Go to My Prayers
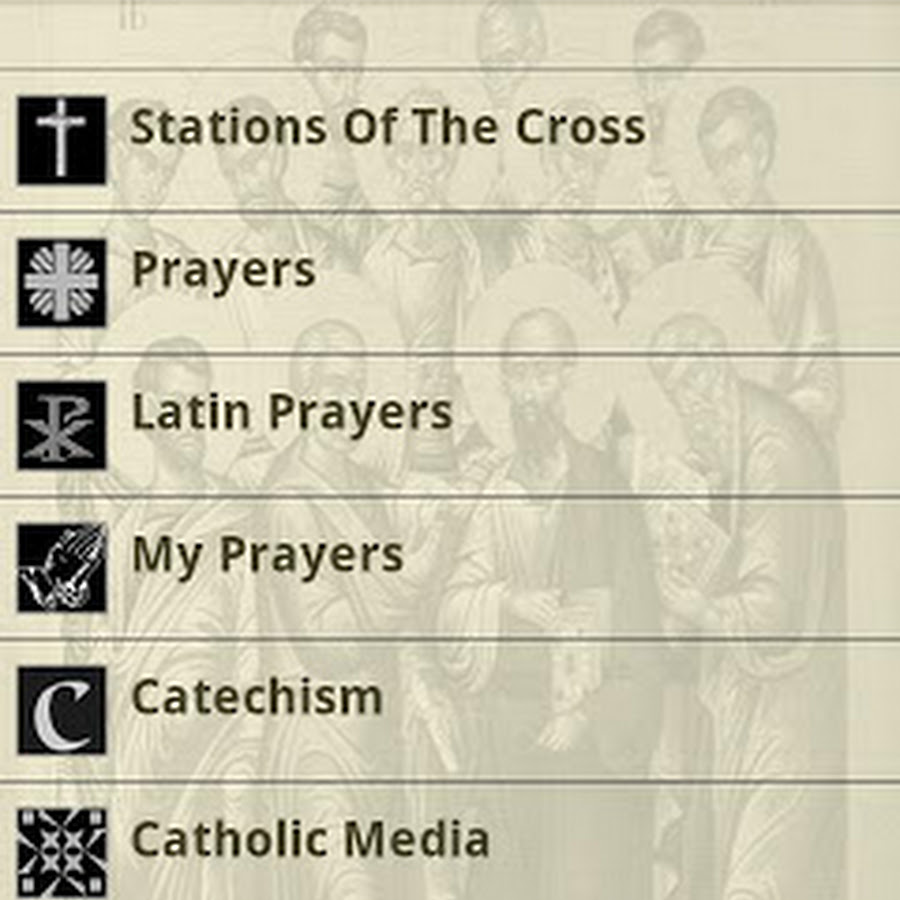 click(267, 556)
